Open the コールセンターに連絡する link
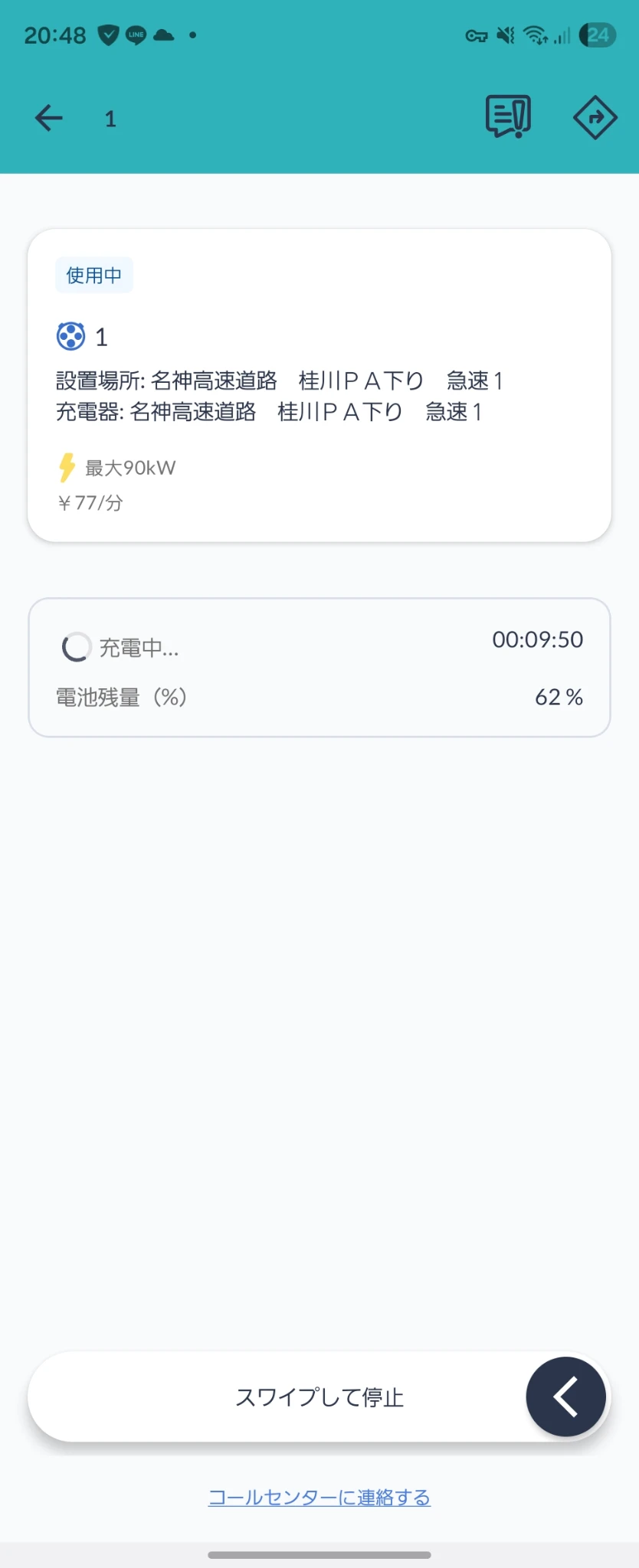 tap(319, 1497)
